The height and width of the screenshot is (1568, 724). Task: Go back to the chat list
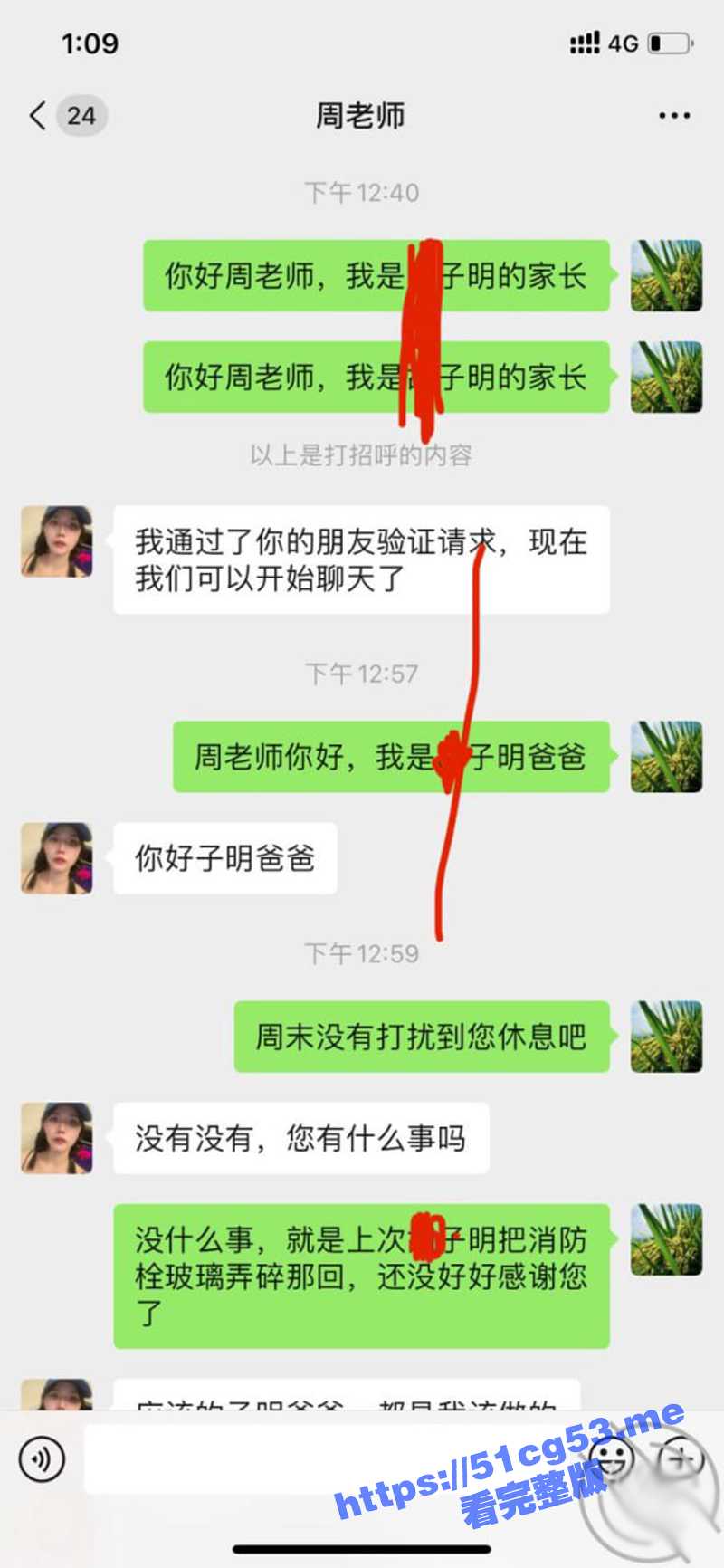tap(38, 116)
